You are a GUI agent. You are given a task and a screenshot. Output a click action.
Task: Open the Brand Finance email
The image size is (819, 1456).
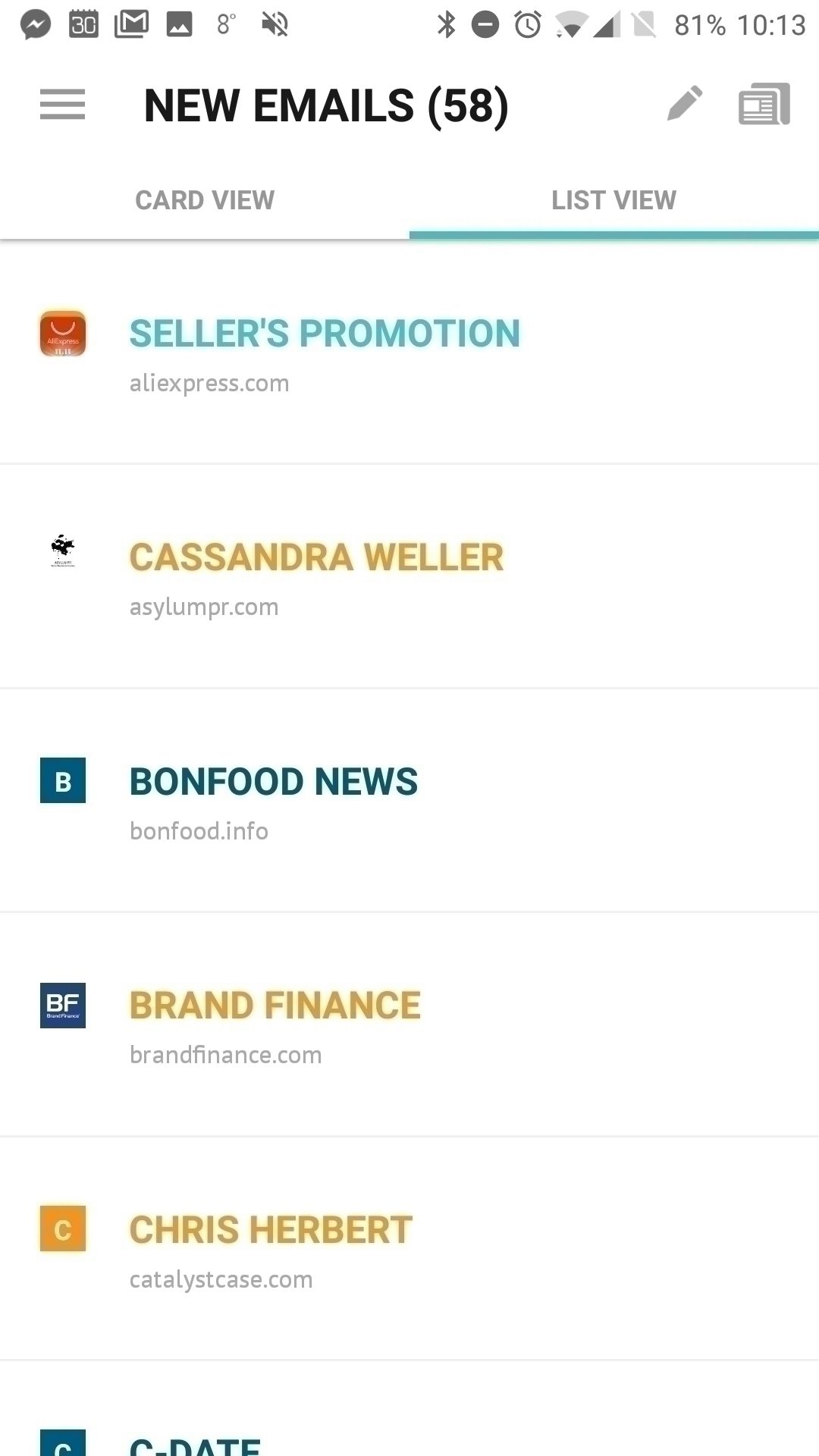click(x=409, y=1025)
